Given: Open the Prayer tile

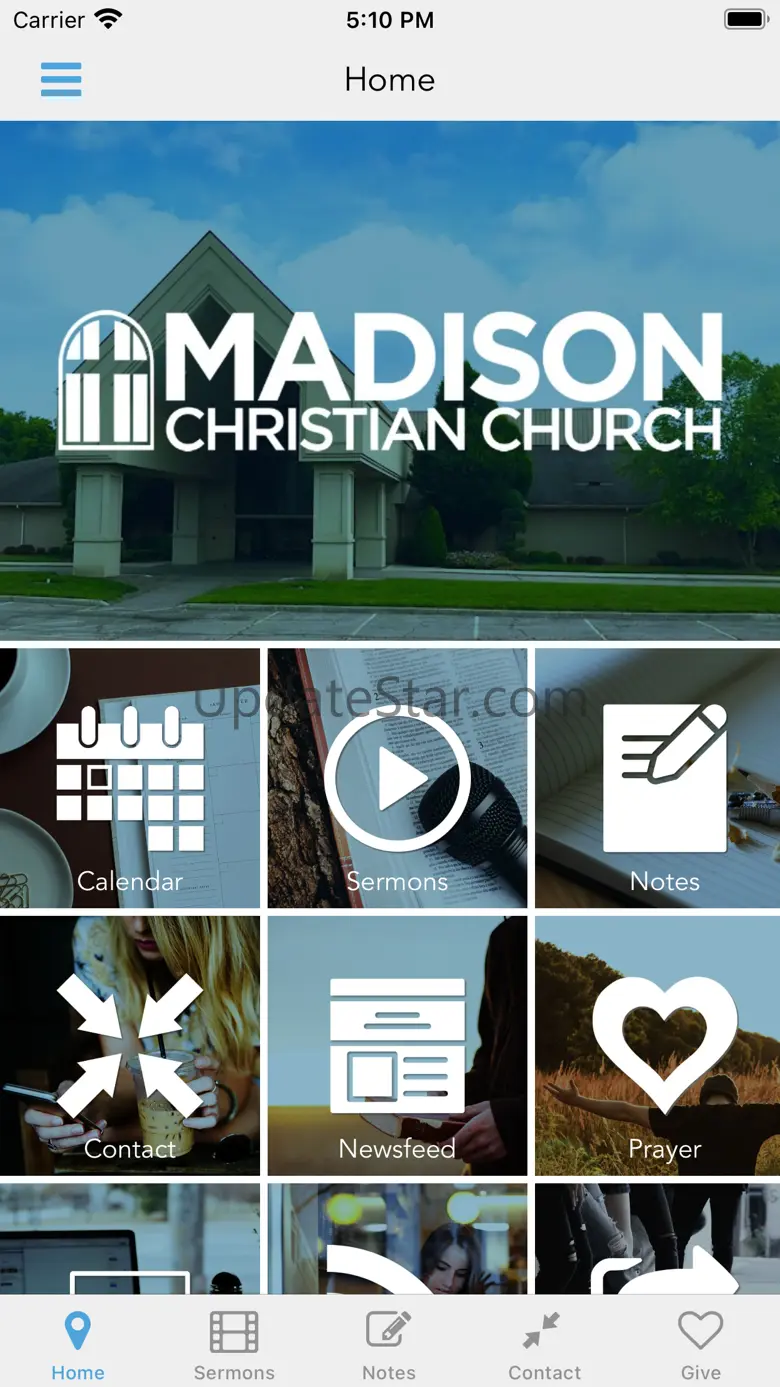Looking at the screenshot, I should pos(657,1046).
